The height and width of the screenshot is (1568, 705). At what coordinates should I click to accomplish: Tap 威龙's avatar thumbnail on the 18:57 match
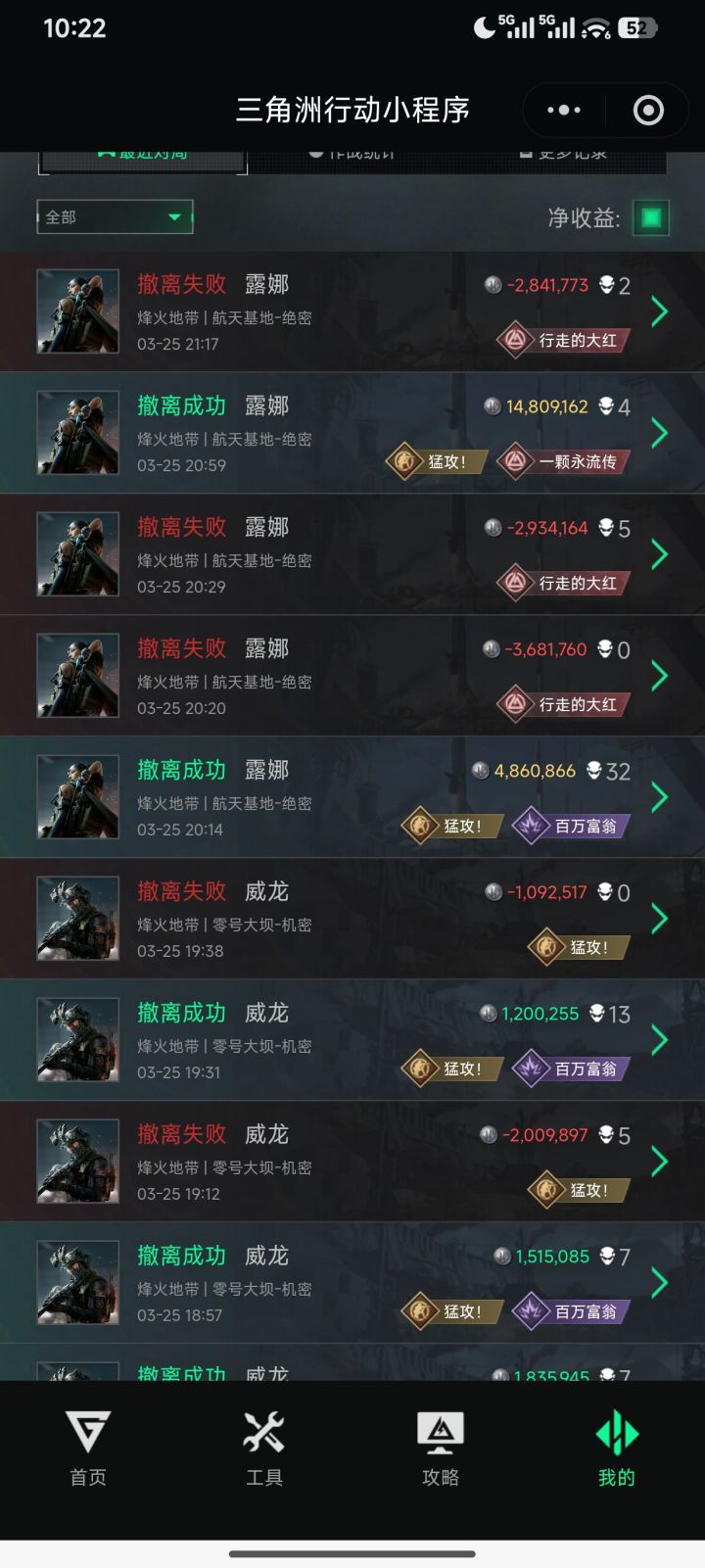tap(77, 1282)
